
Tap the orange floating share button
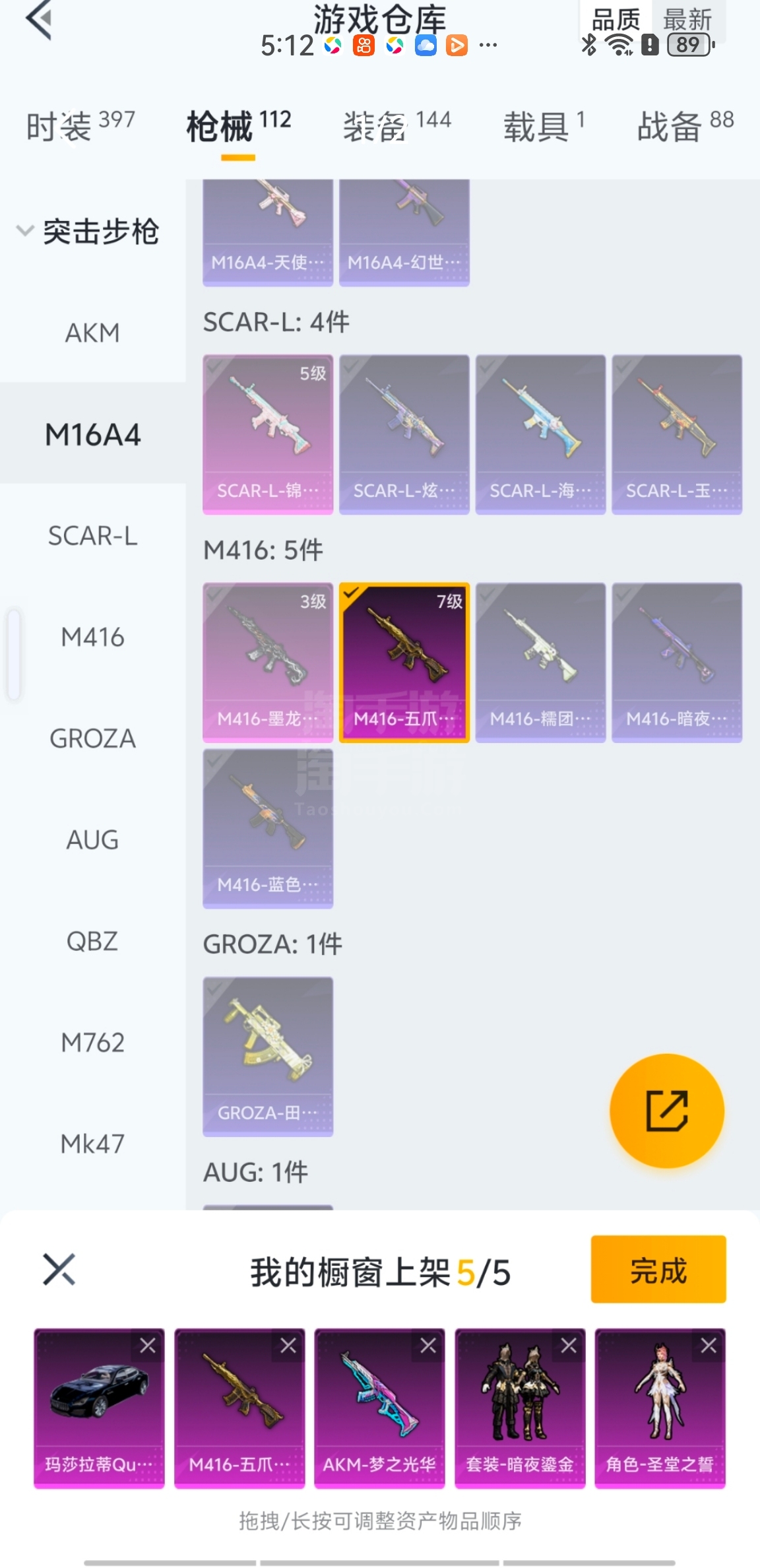(666, 1111)
